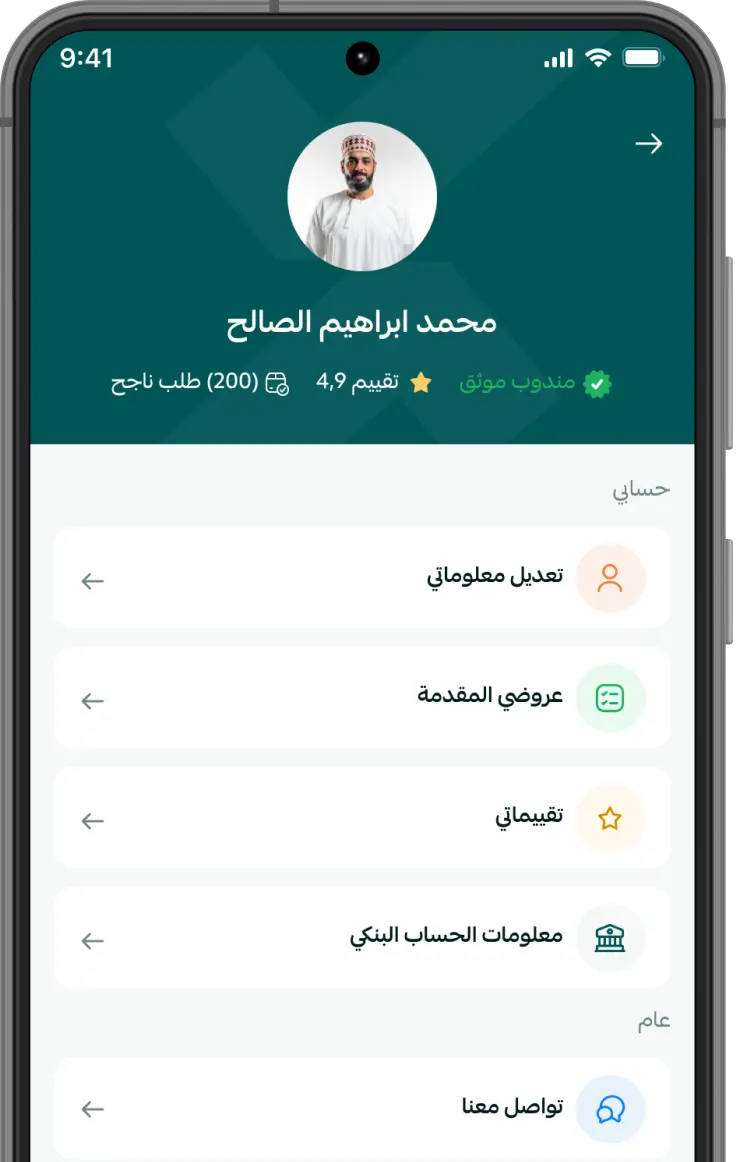Open the تواصل معنا row
Screen dimensions: 744x1162
tap(362, 1108)
